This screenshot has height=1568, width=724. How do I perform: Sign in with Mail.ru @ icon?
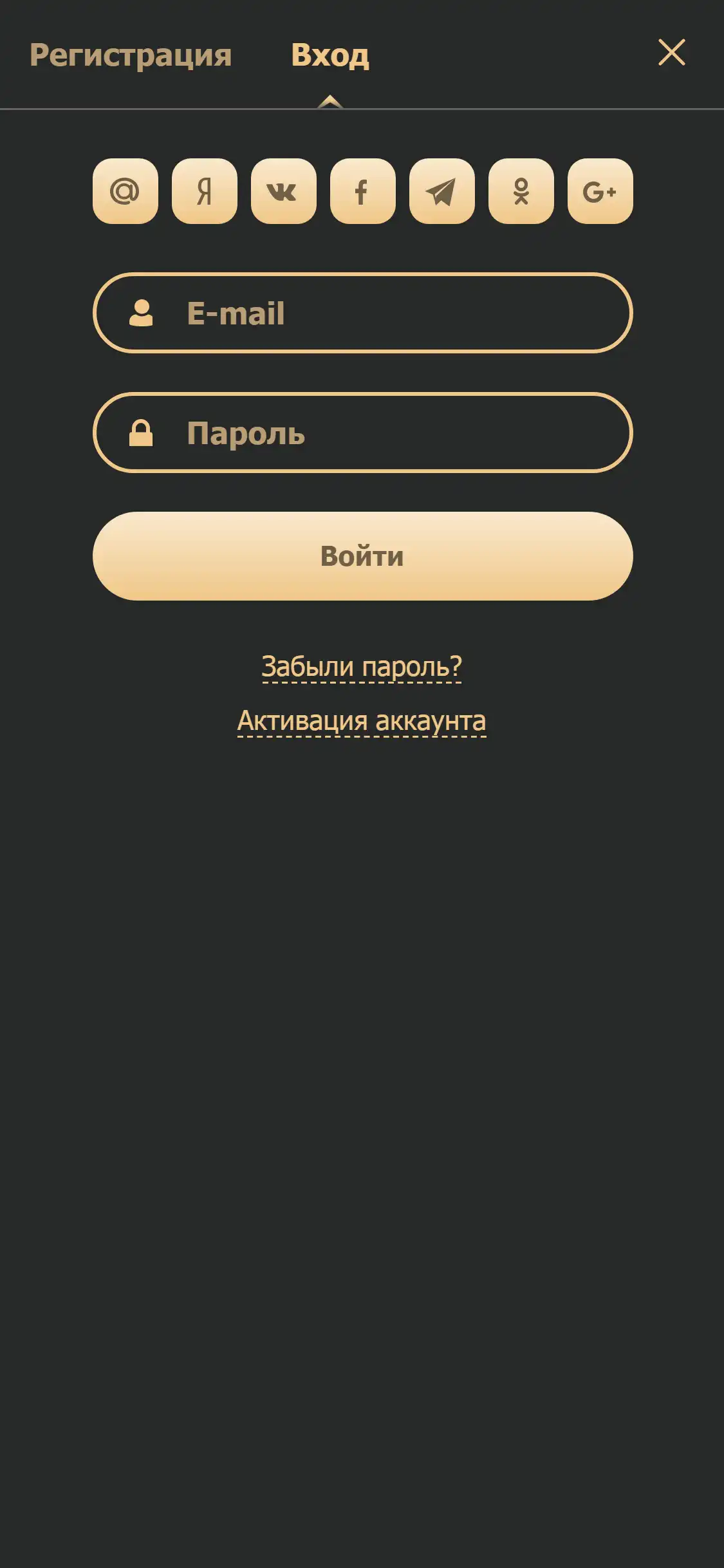tap(125, 191)
